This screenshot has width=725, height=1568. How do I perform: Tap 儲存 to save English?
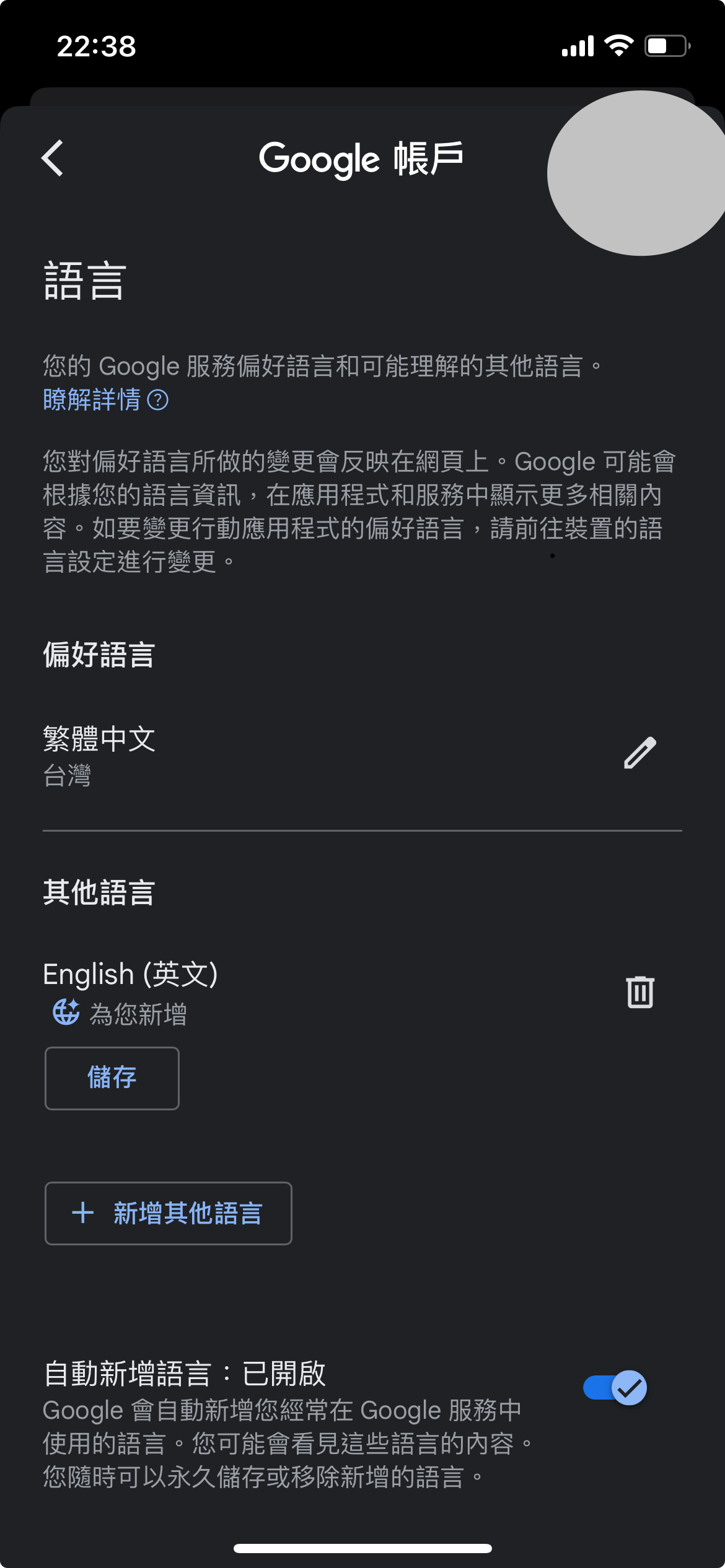click(x=112, y=1078)
